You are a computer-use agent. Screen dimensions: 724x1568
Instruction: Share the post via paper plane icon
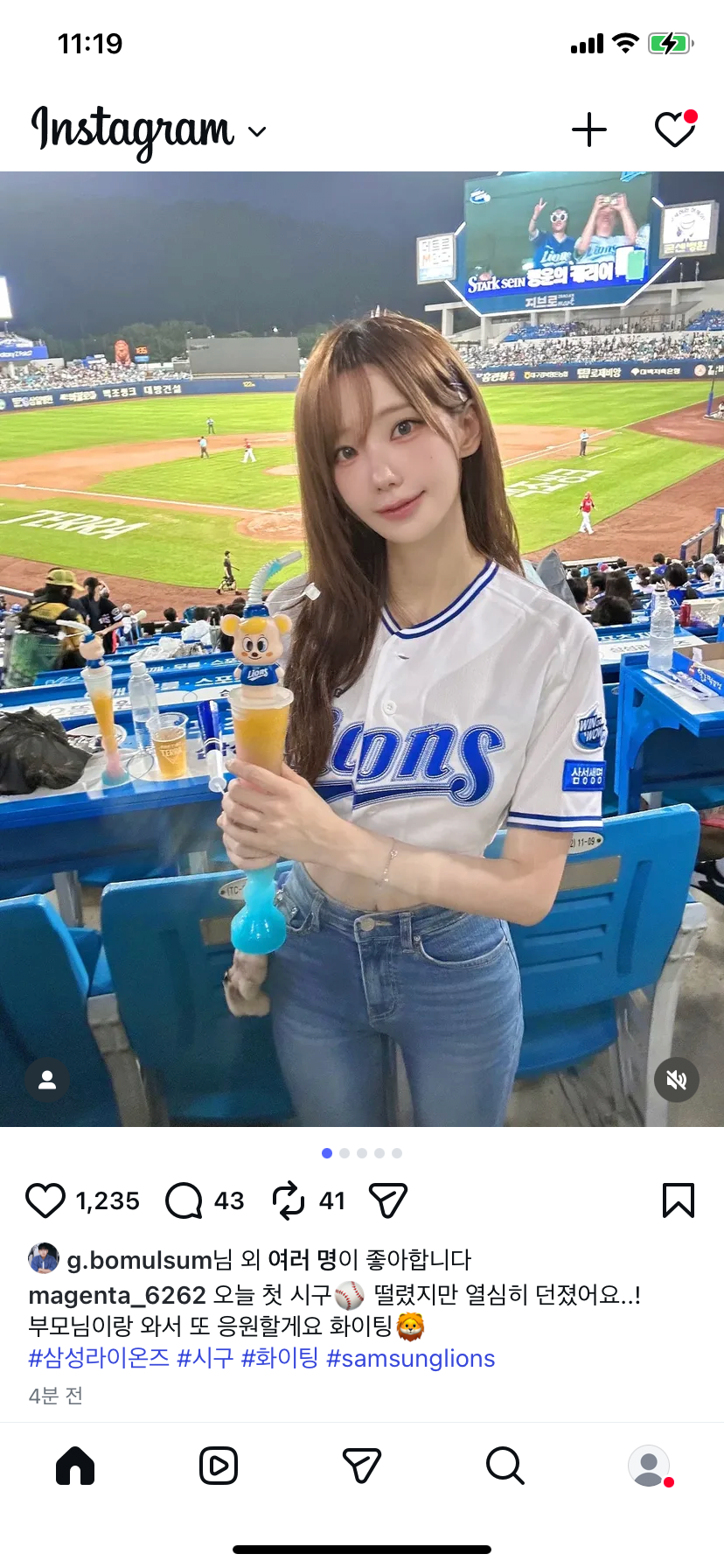(x=388, y=1200)
